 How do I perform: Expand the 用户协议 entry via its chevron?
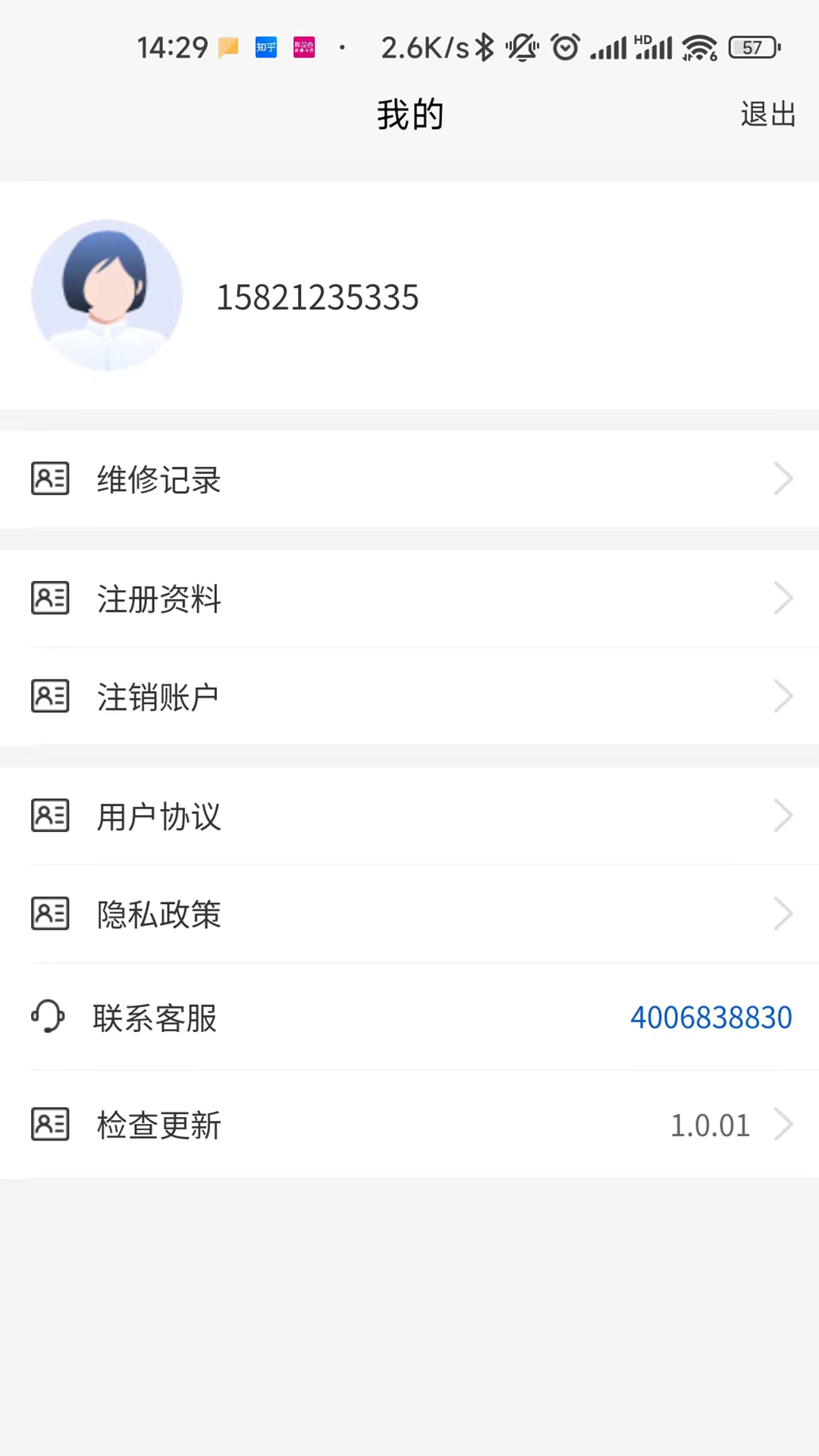pyautogui.click(x=783, y=815)
